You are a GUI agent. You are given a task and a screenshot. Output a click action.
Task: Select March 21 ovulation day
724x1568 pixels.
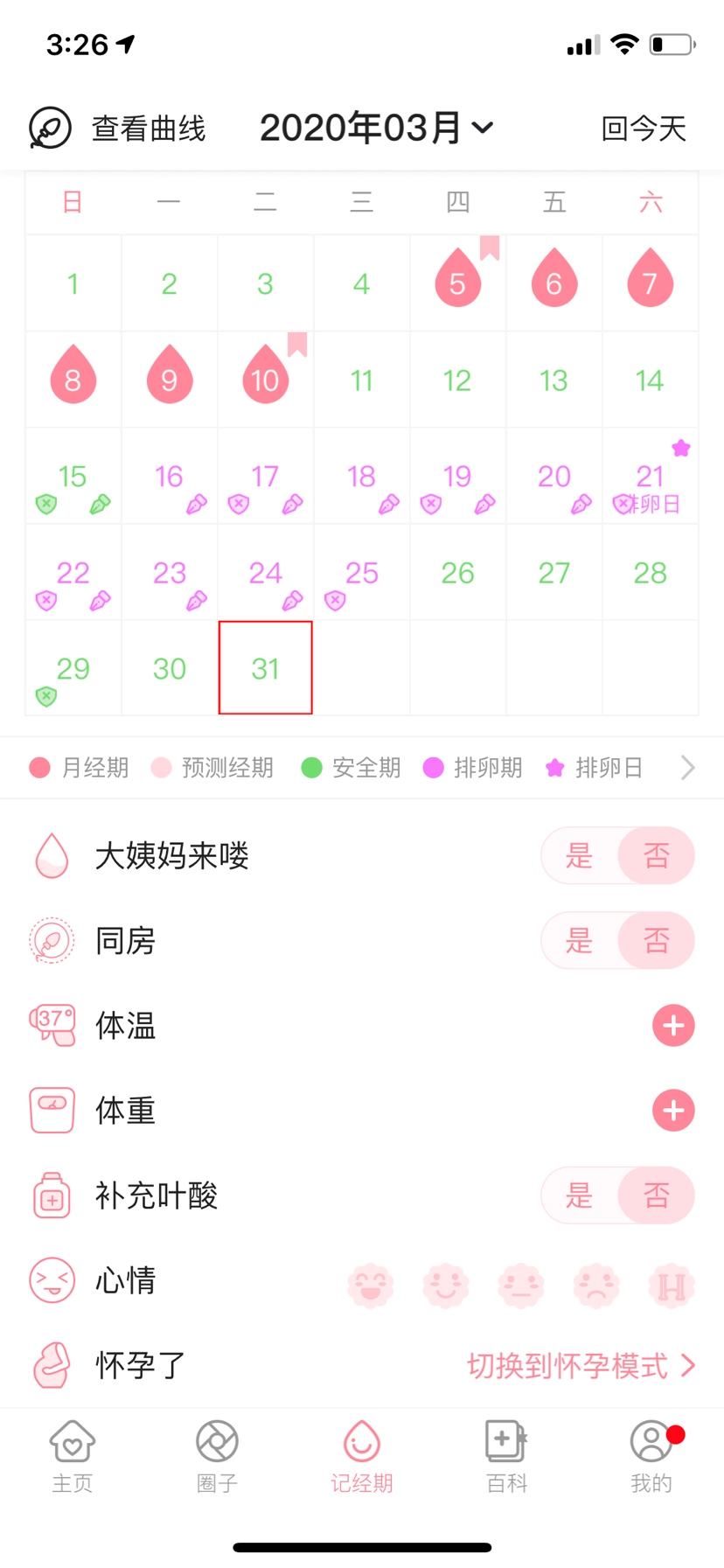click(x=650, y=477)
